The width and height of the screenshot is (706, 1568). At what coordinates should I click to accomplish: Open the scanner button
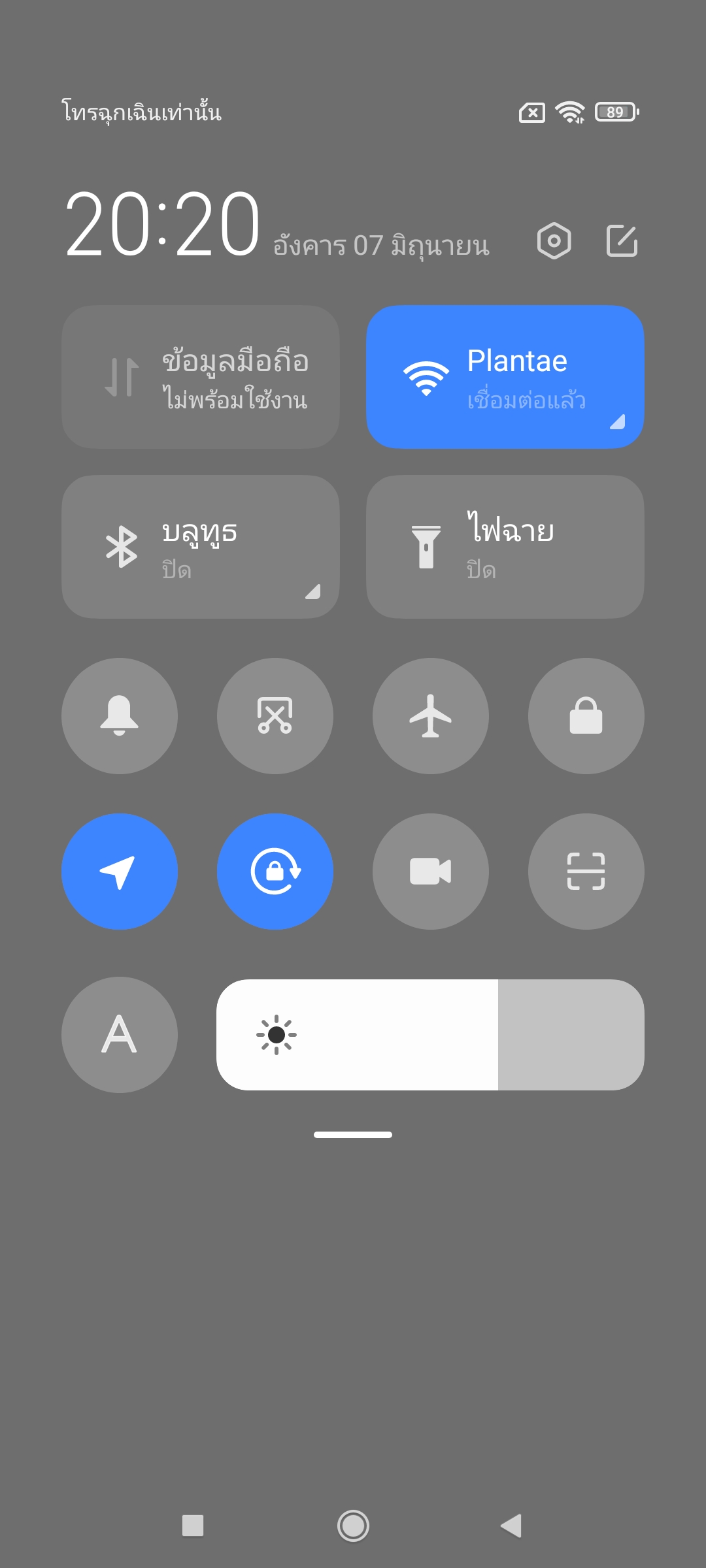pos(586,872)
